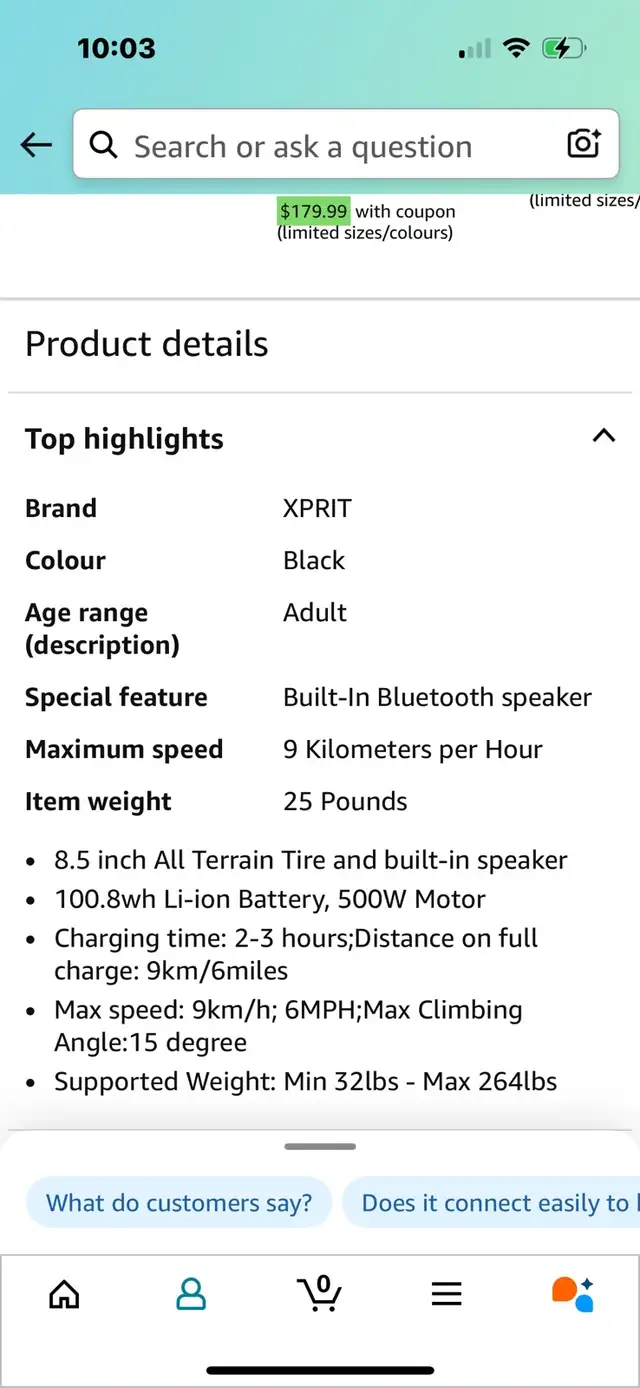Screen dimensions: 640x1388
Task: Open the shopping cart
Action: 320,1293
